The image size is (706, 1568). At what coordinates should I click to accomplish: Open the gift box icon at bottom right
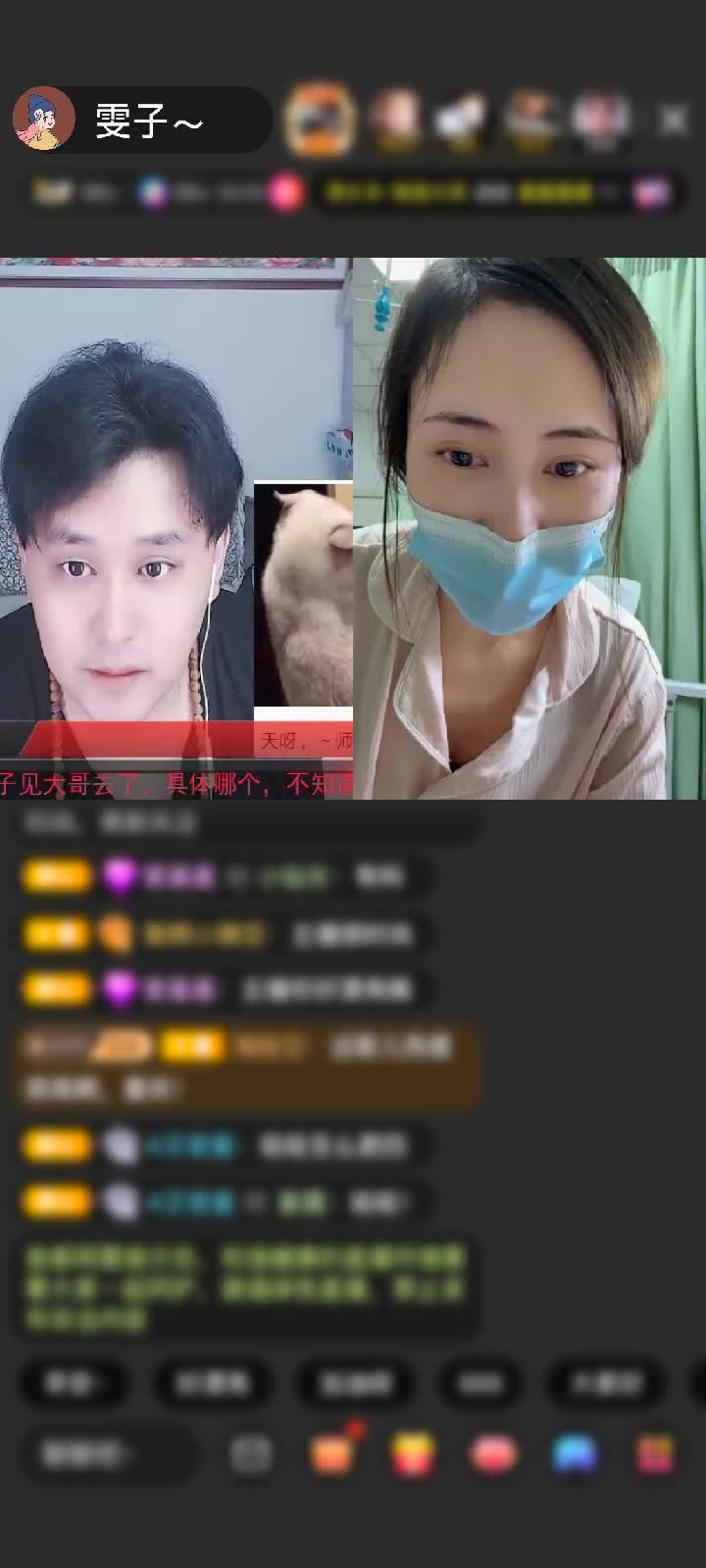tap(655, 1454)
